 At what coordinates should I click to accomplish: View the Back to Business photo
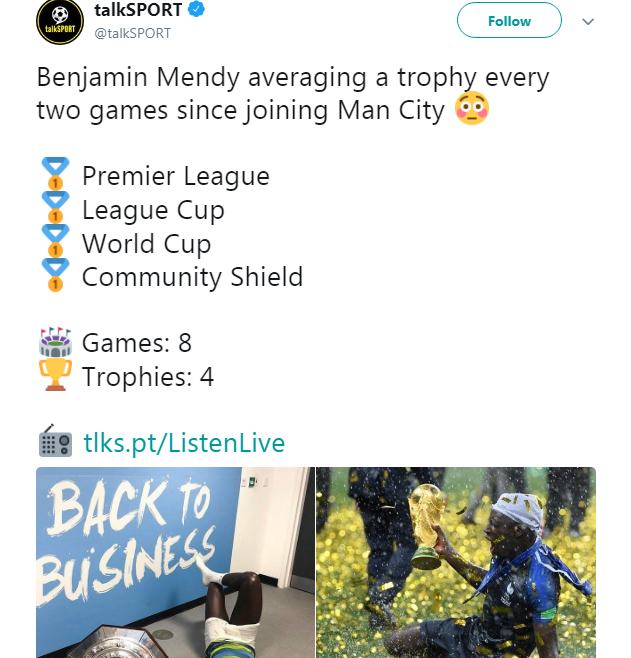click(x=175, y=562)
